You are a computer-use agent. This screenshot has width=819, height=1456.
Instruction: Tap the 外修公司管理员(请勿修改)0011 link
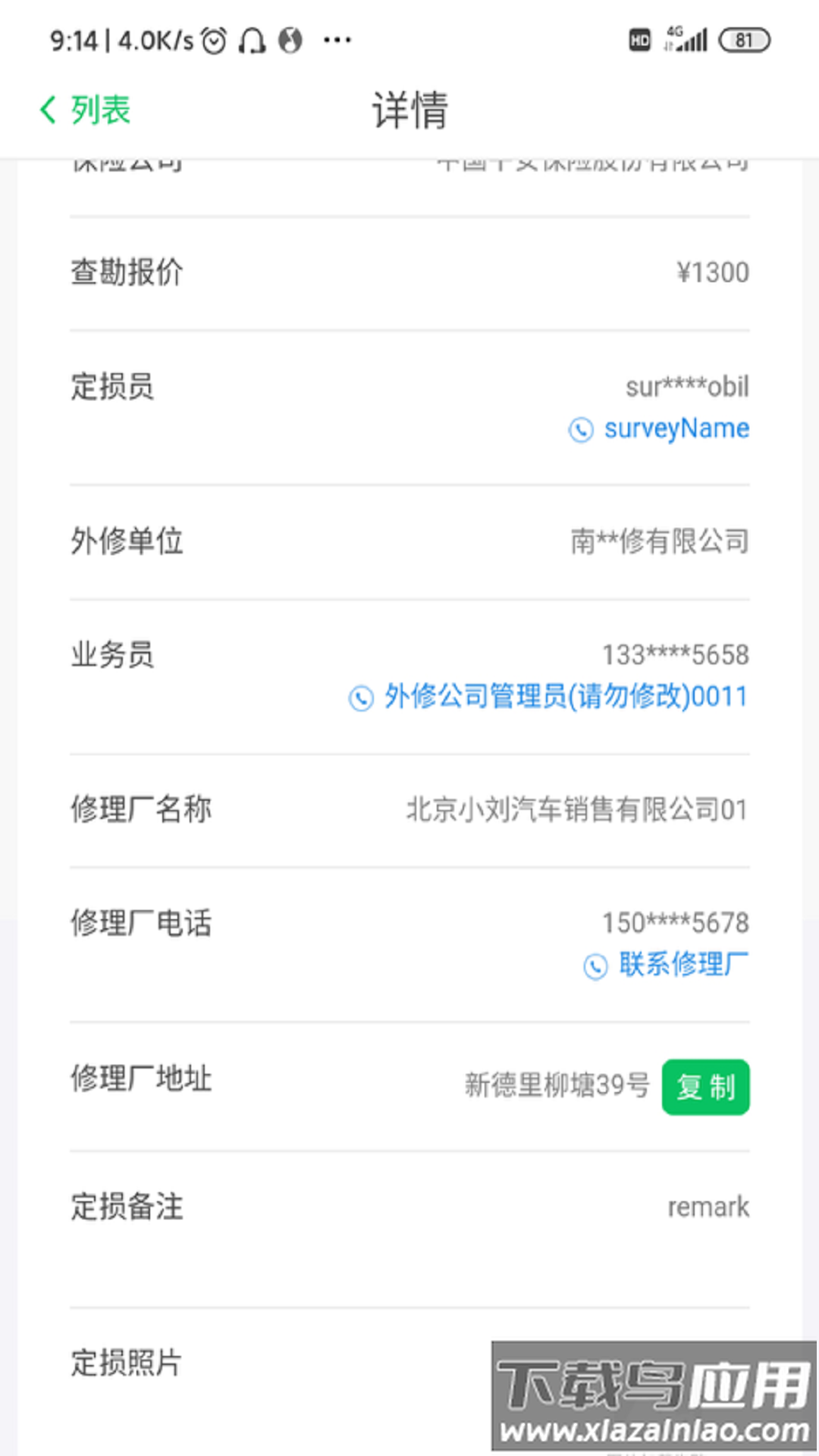pos(565,696)
